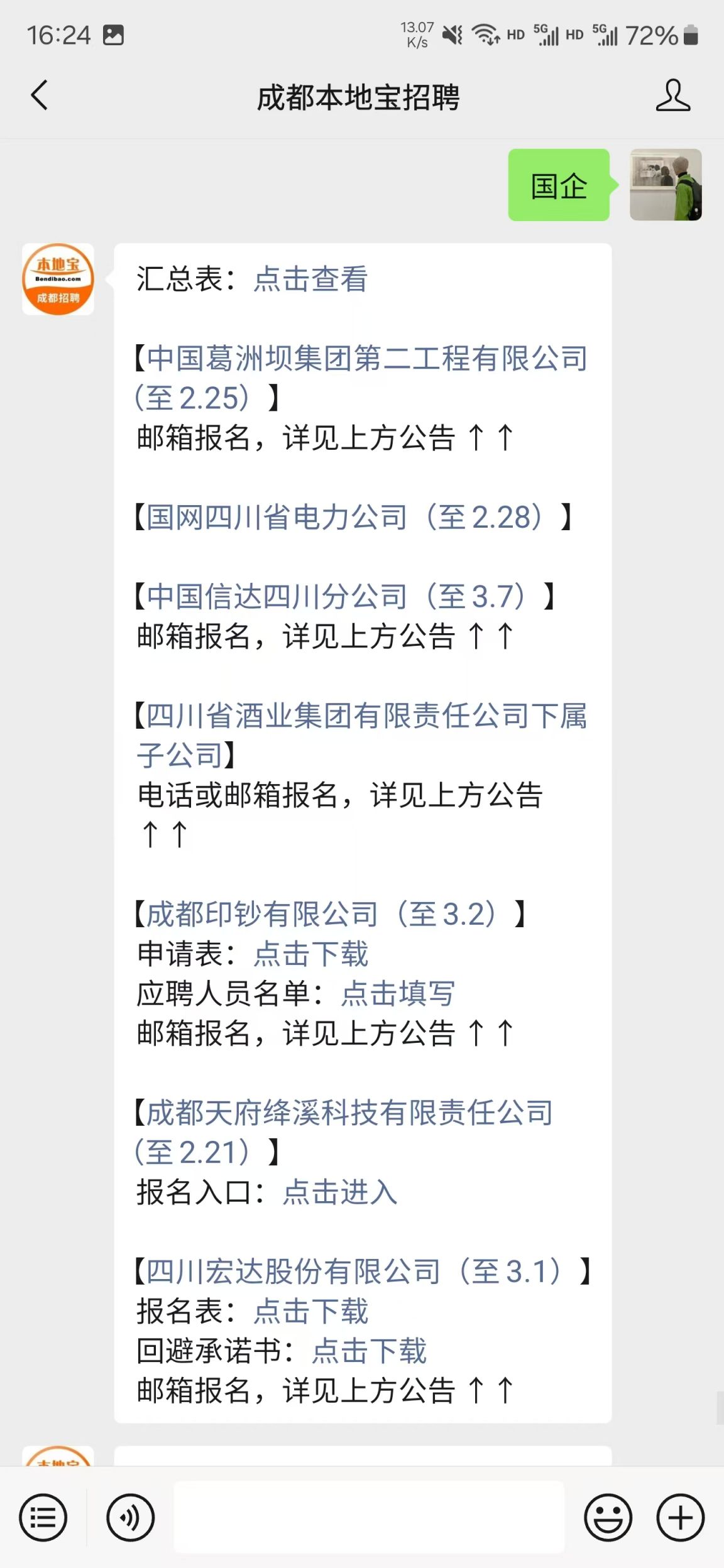Switch to voice input
Image resolution: width=724 pixels, height=1568 pixels.
pyautogui.click(x=130, y=1518)
